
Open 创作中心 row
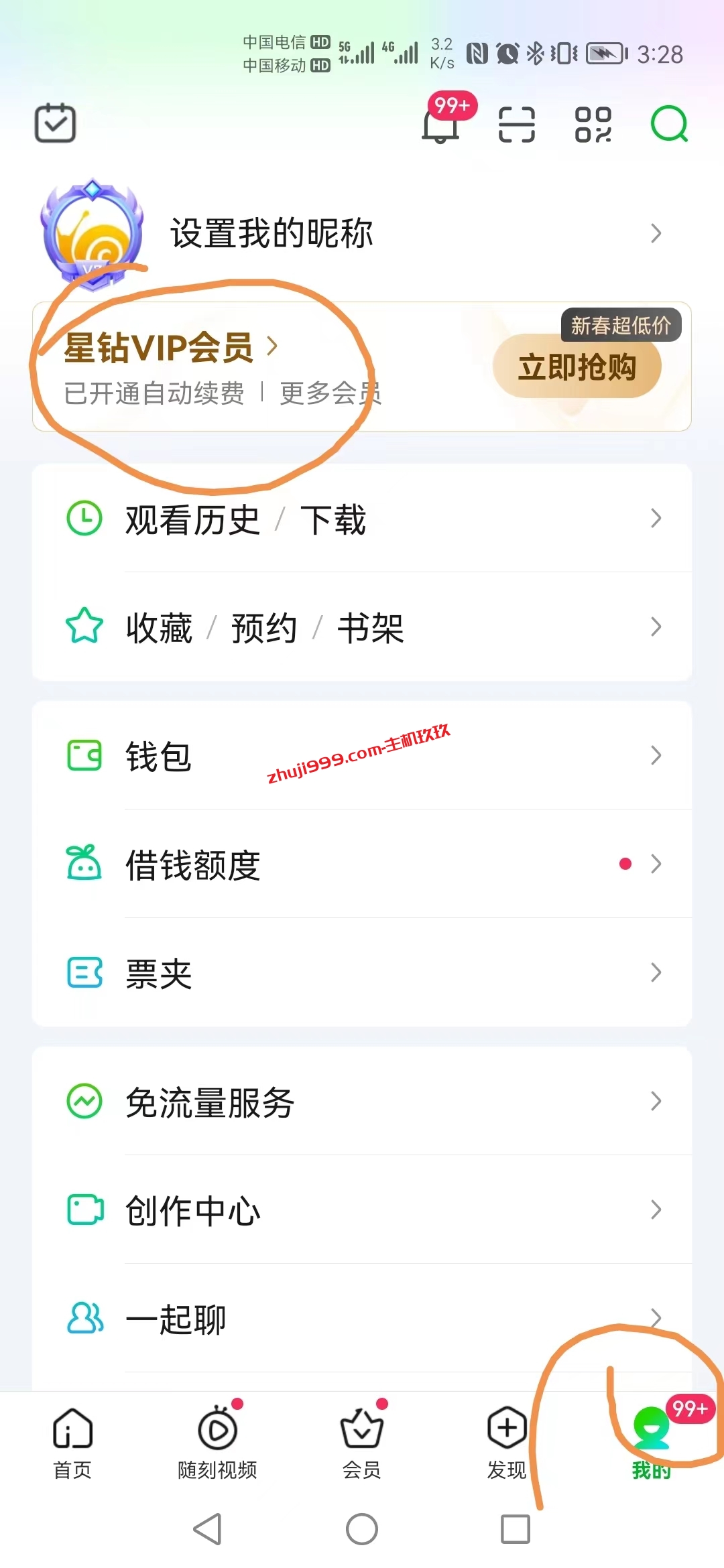(x=362, y=1210)
